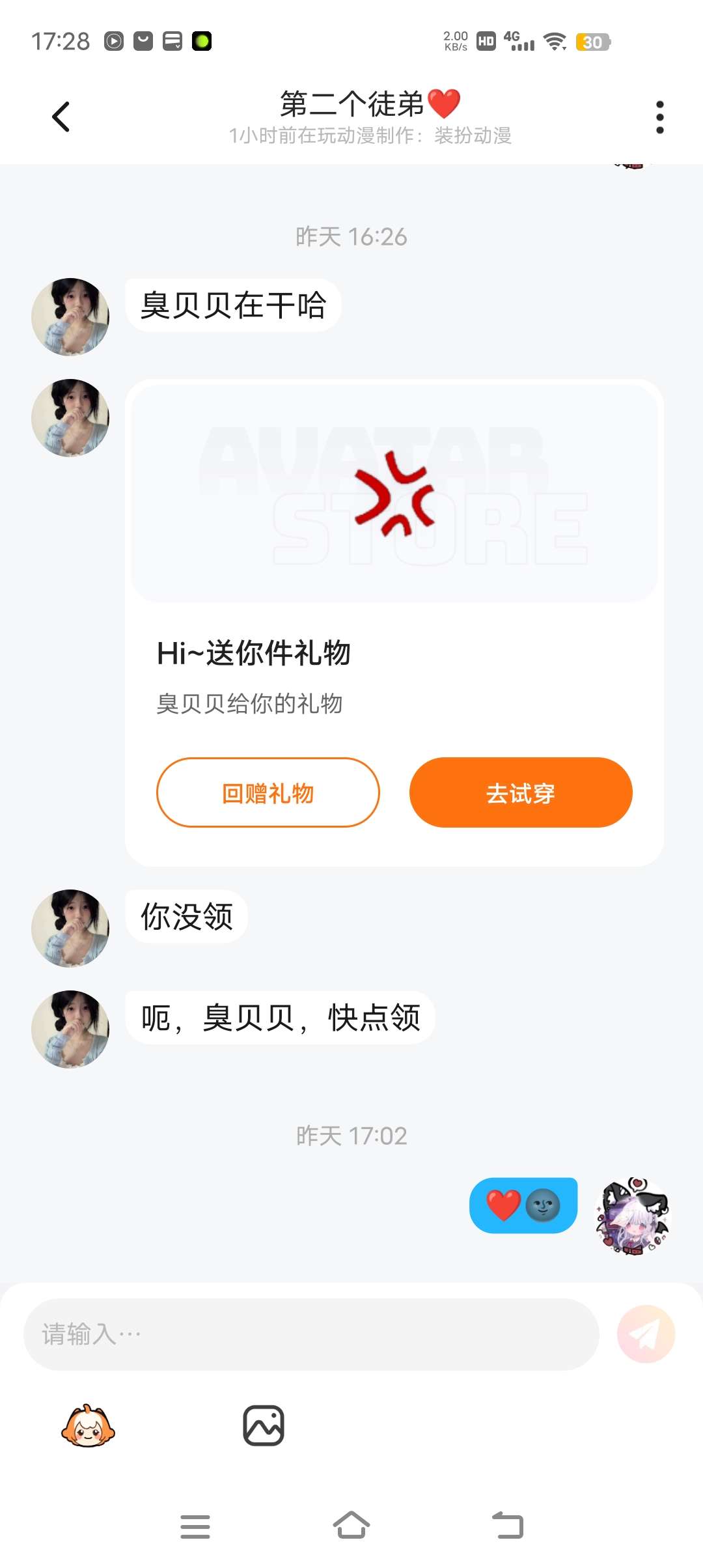Focus the 请输入 message field
Screen dimensions: 703x1568
[311, 1334]
